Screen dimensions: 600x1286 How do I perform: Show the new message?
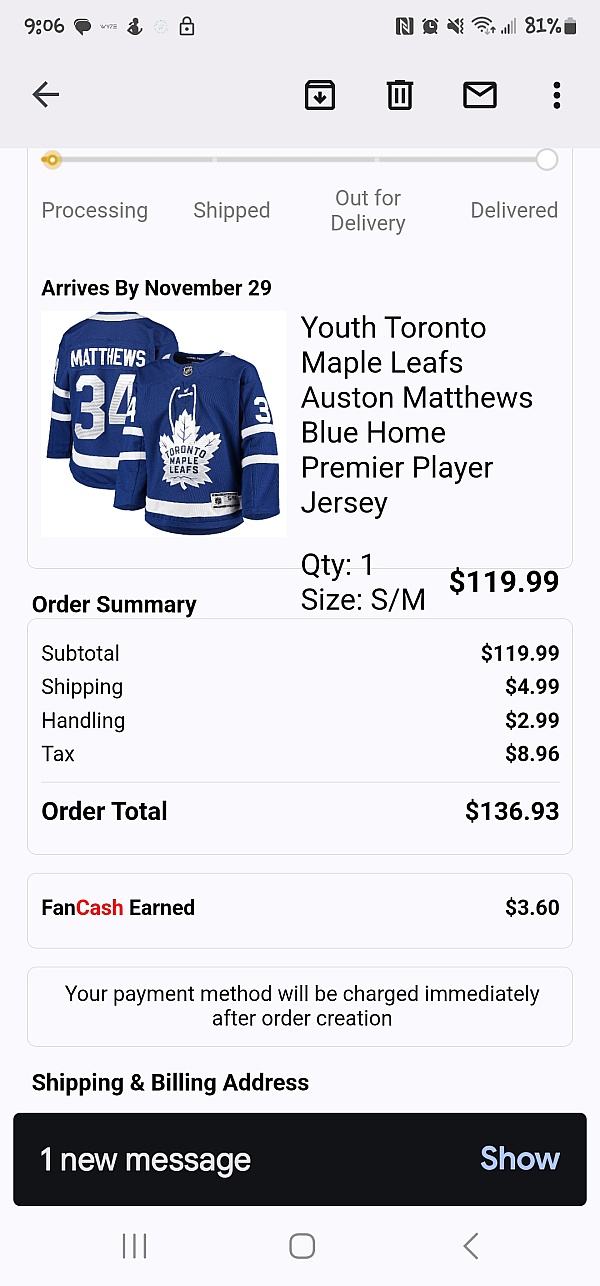tap(519, 1159)
